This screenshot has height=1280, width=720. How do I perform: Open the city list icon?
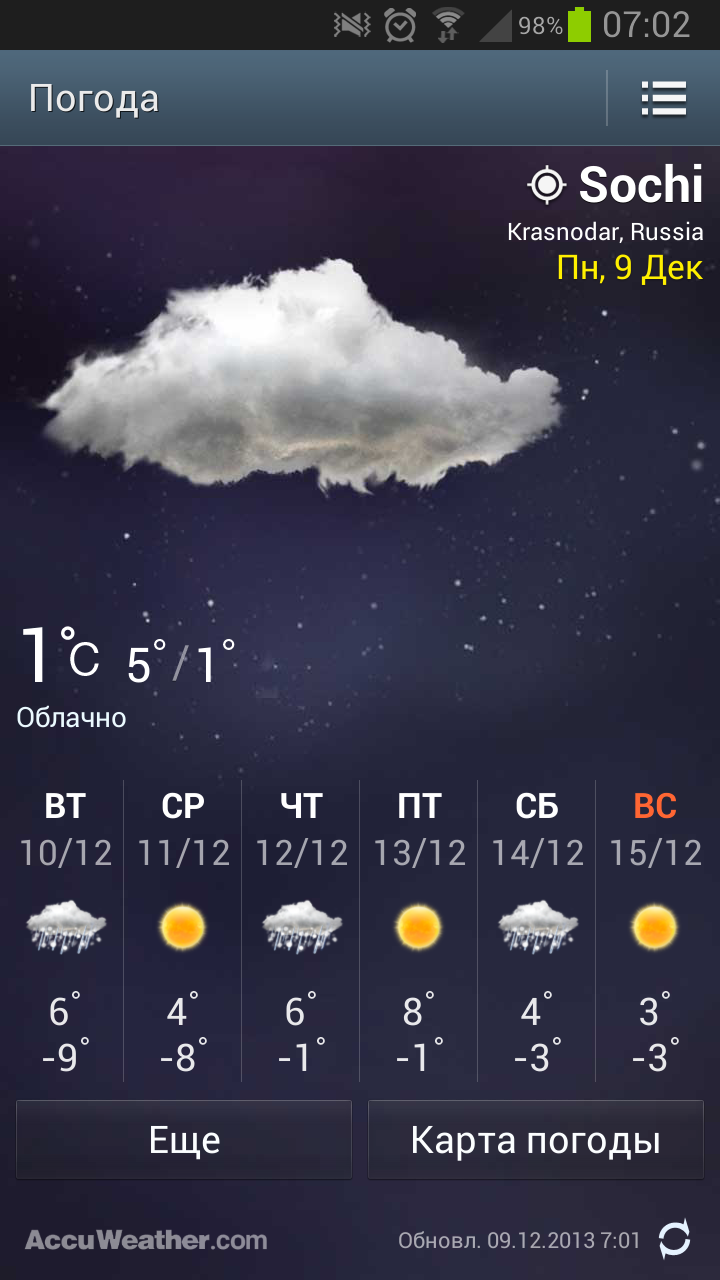(663, 98)
